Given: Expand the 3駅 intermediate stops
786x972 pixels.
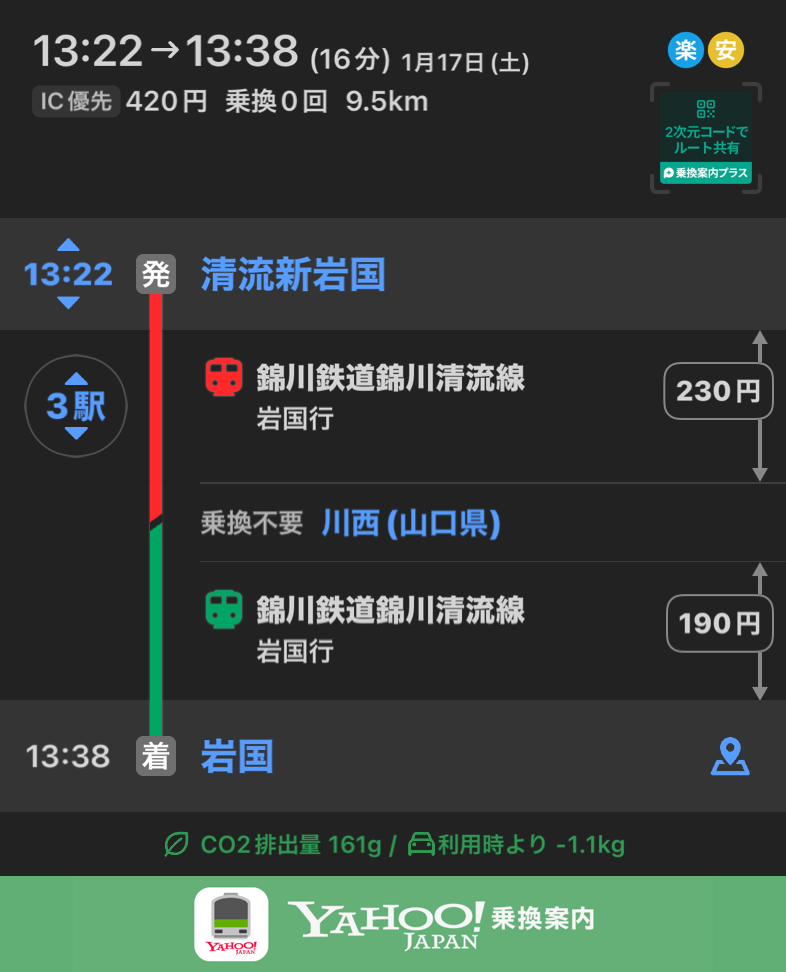Looking at the screenshot, I should point(76,406).
